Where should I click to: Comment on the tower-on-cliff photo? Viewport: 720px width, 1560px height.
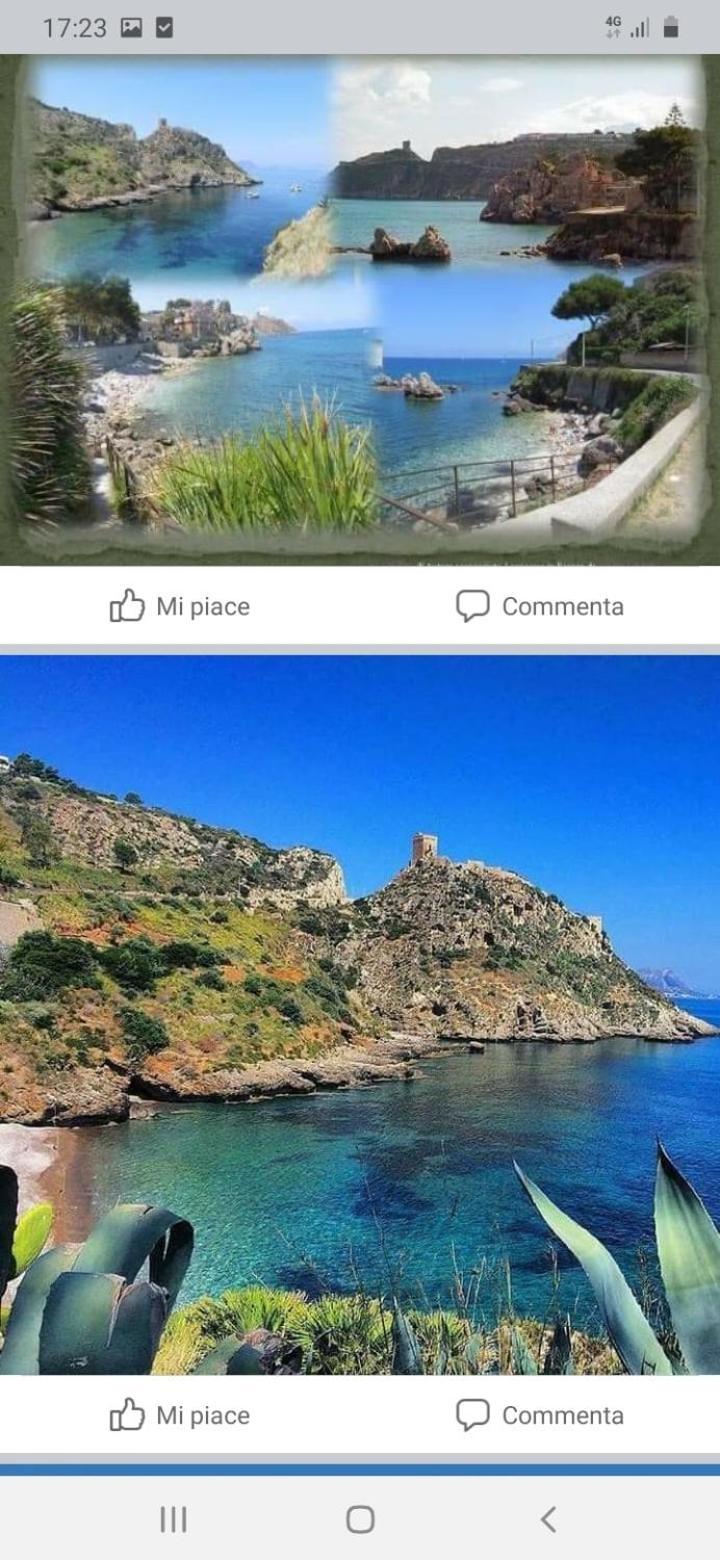click(x=540, y=1415)
